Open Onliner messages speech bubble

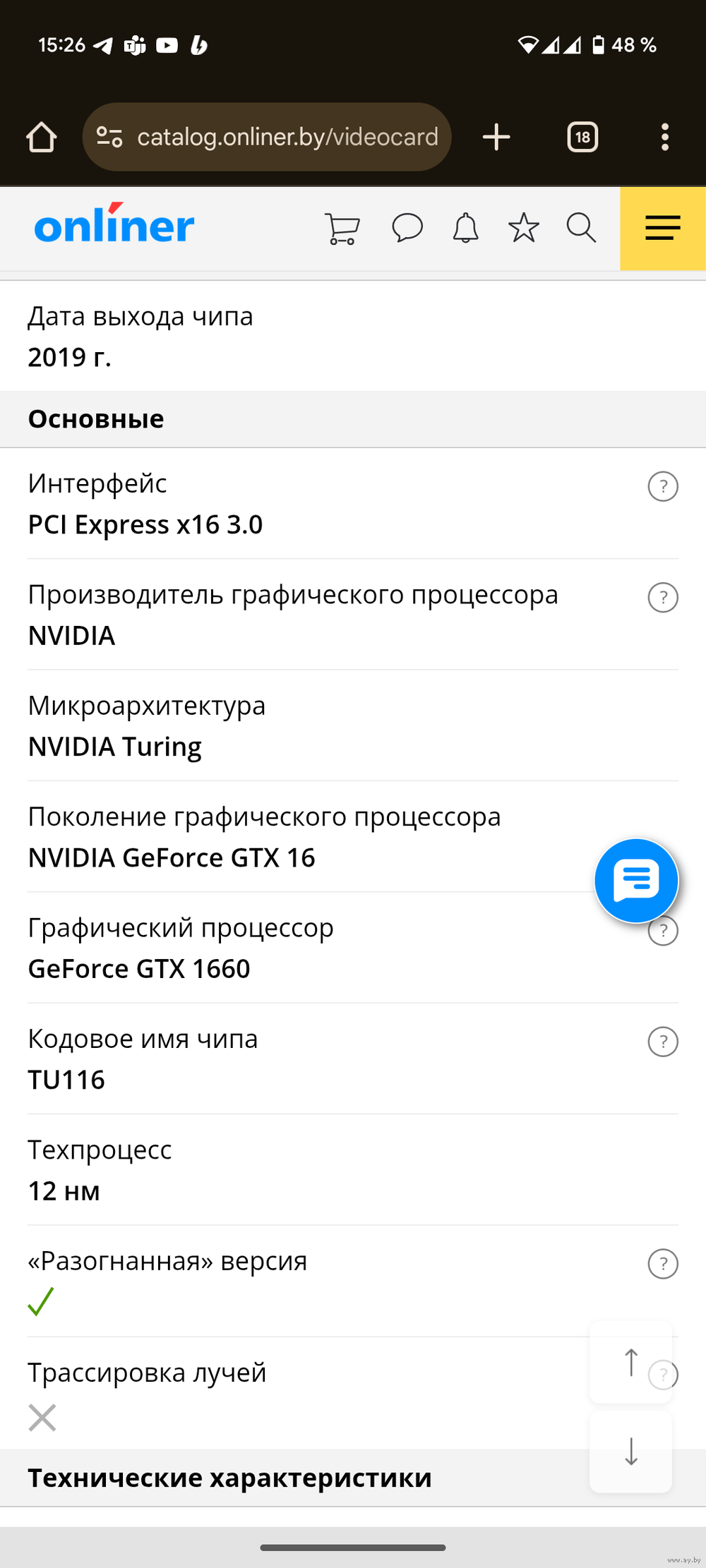coord(407,228)
